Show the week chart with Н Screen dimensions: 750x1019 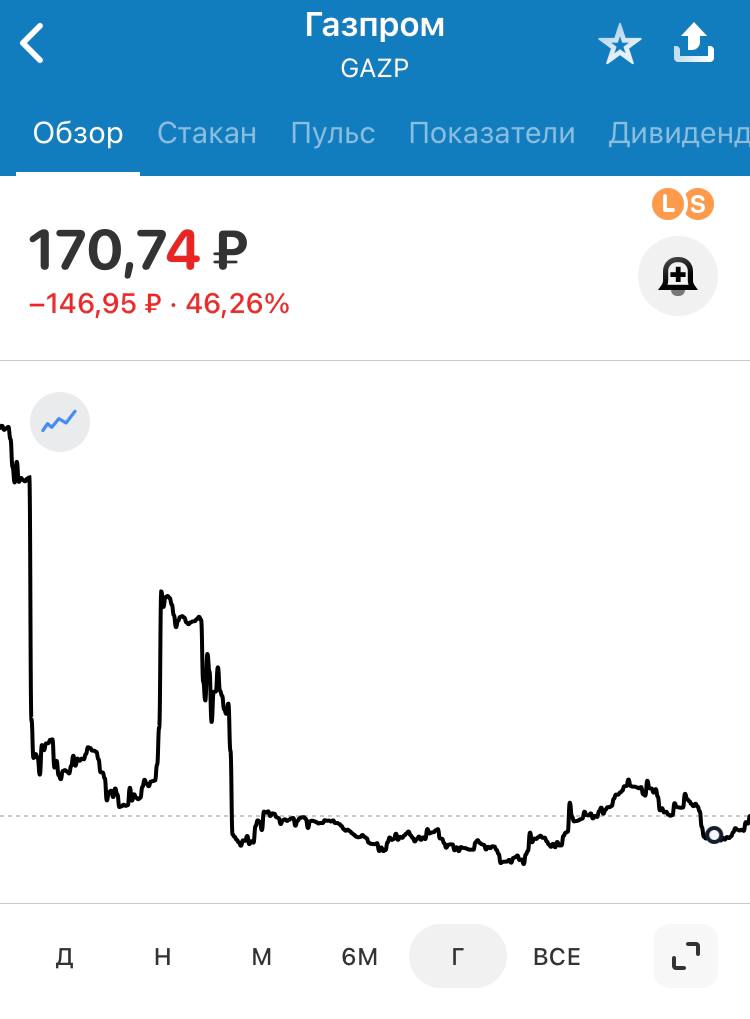pyautogui.click(x=163, y=957)
